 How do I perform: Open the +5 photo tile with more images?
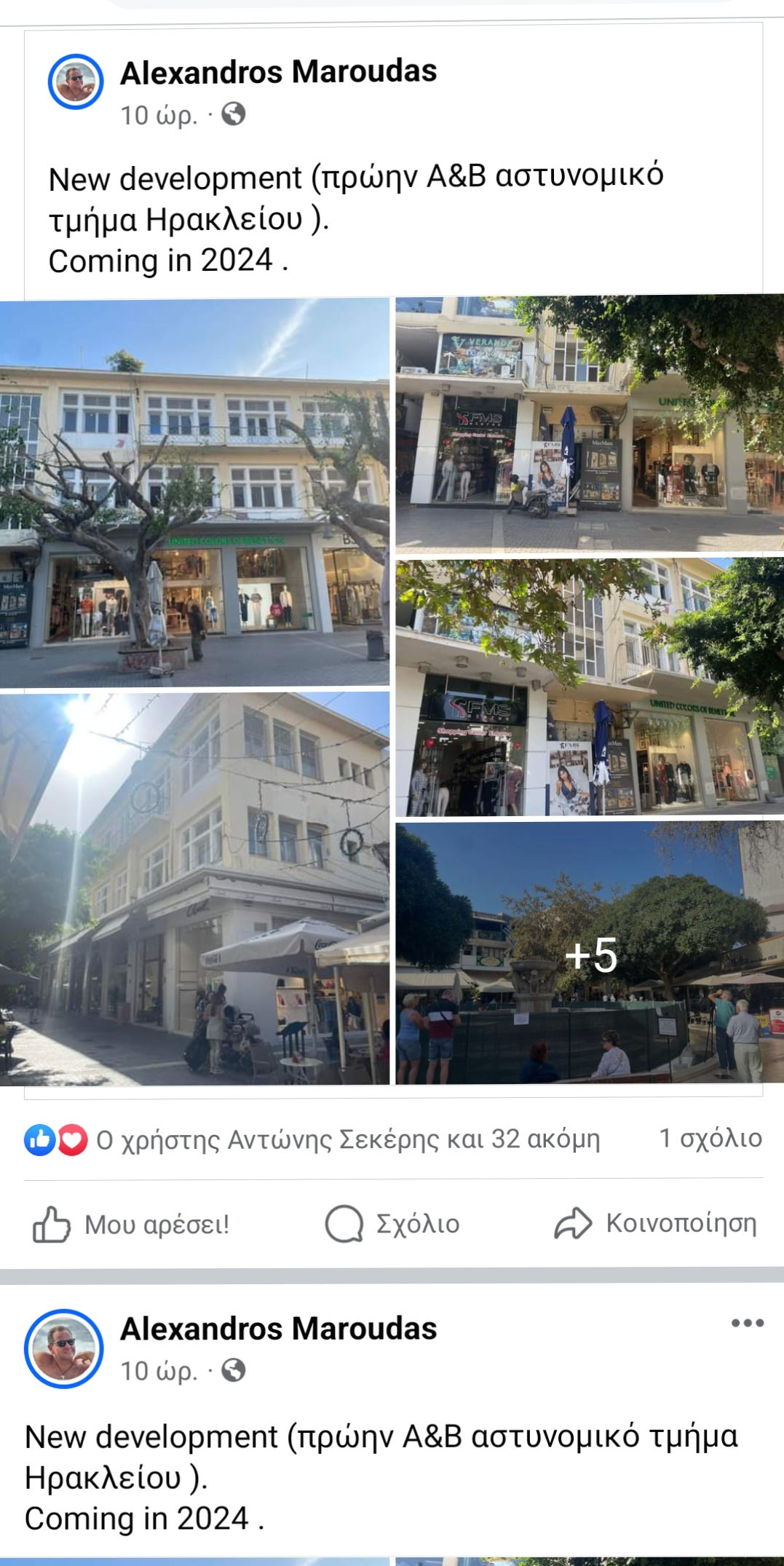click(x=590, y=953)
